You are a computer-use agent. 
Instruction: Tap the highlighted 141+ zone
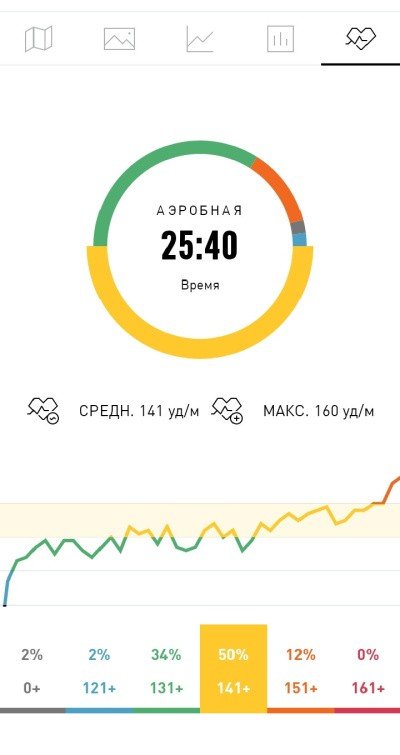233,669
